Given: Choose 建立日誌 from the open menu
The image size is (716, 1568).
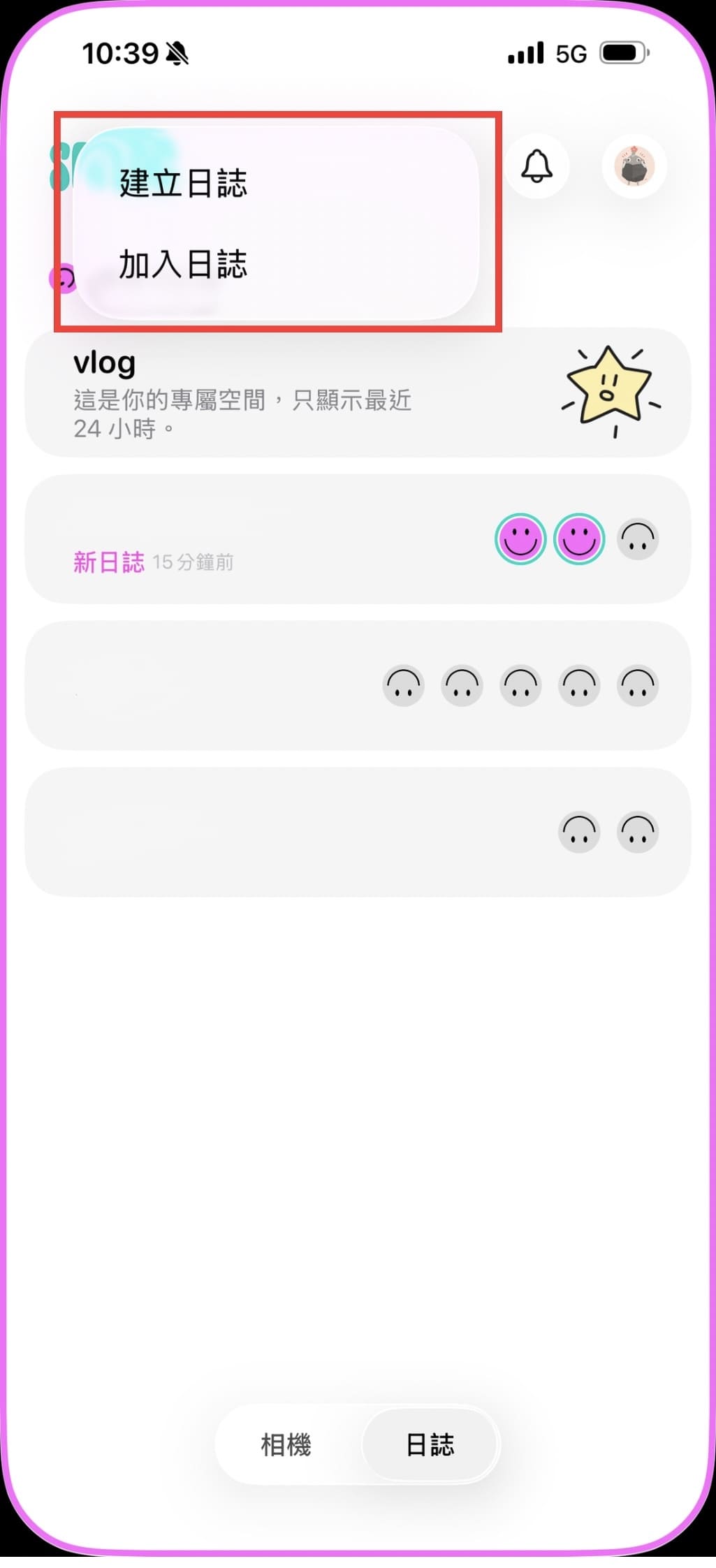Looking at the screenshot, I should click(184, 184).
